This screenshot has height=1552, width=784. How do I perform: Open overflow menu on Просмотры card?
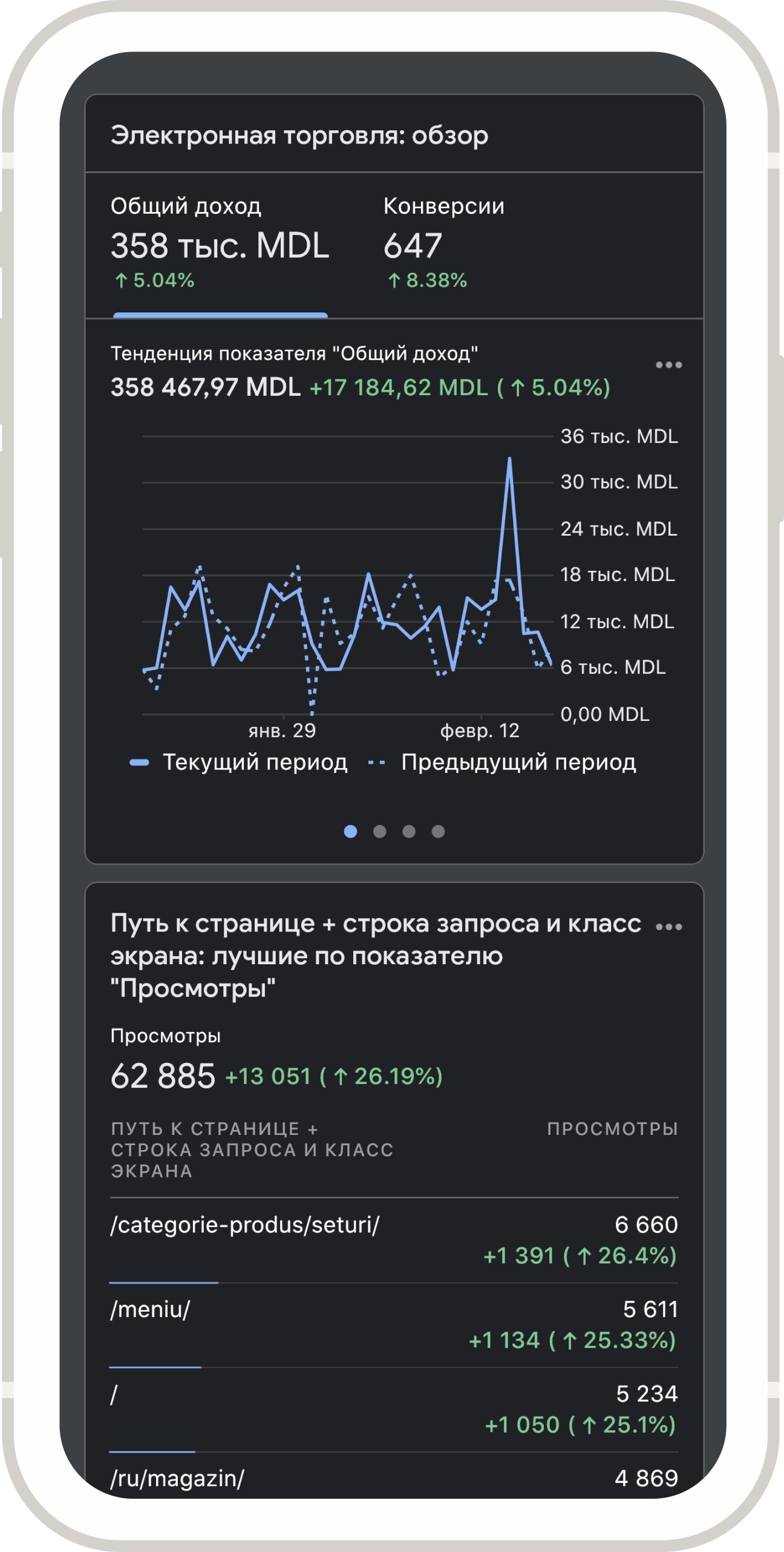[x=668, y=927]
